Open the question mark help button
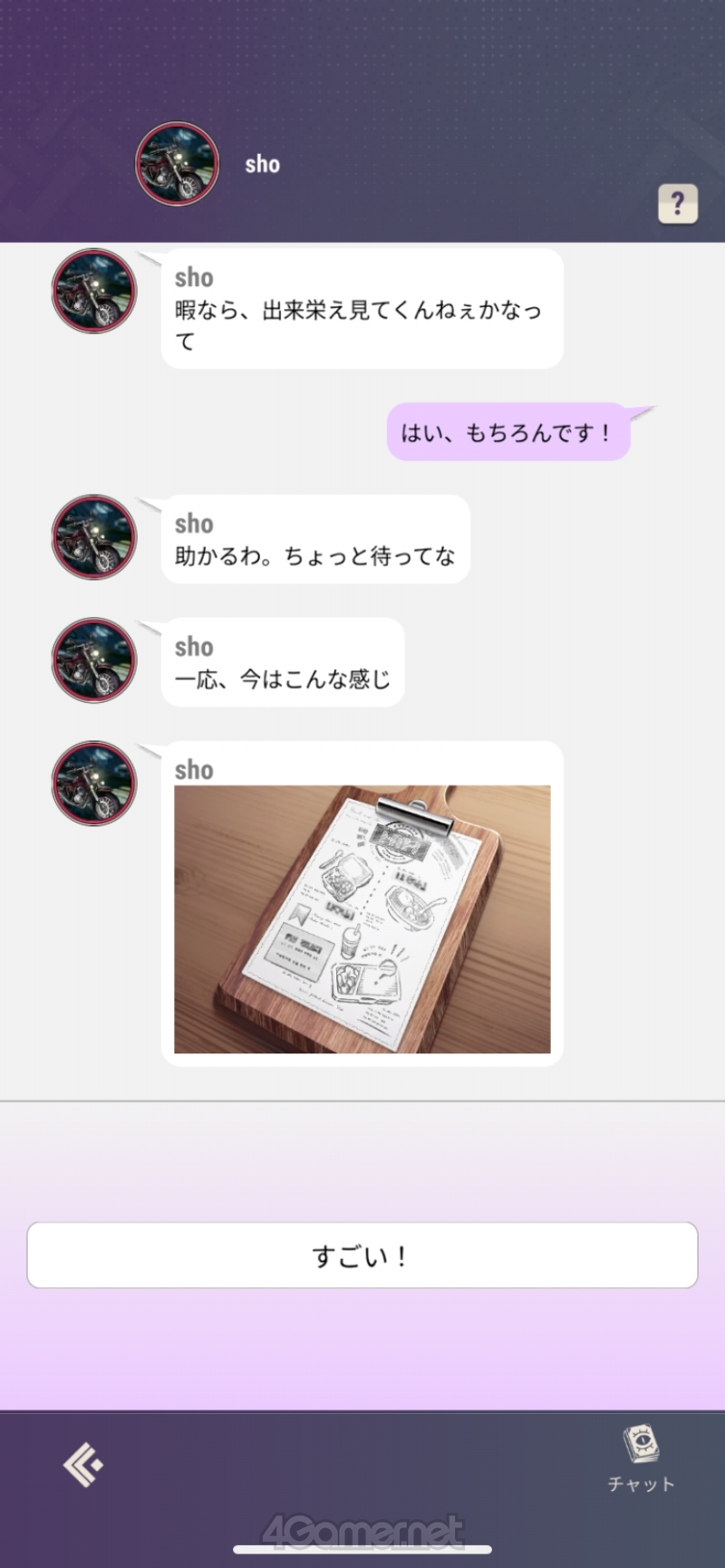The image size is (725, 1568). tap(677, 204)
